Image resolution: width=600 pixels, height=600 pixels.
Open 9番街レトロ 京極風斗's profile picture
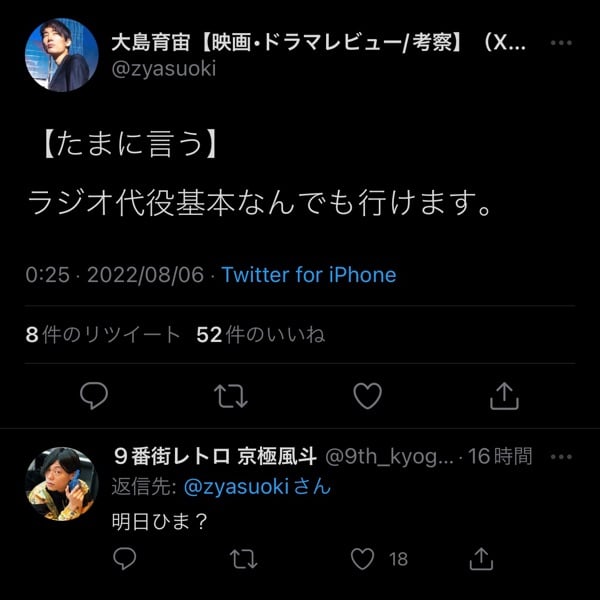tap(62, 483)
